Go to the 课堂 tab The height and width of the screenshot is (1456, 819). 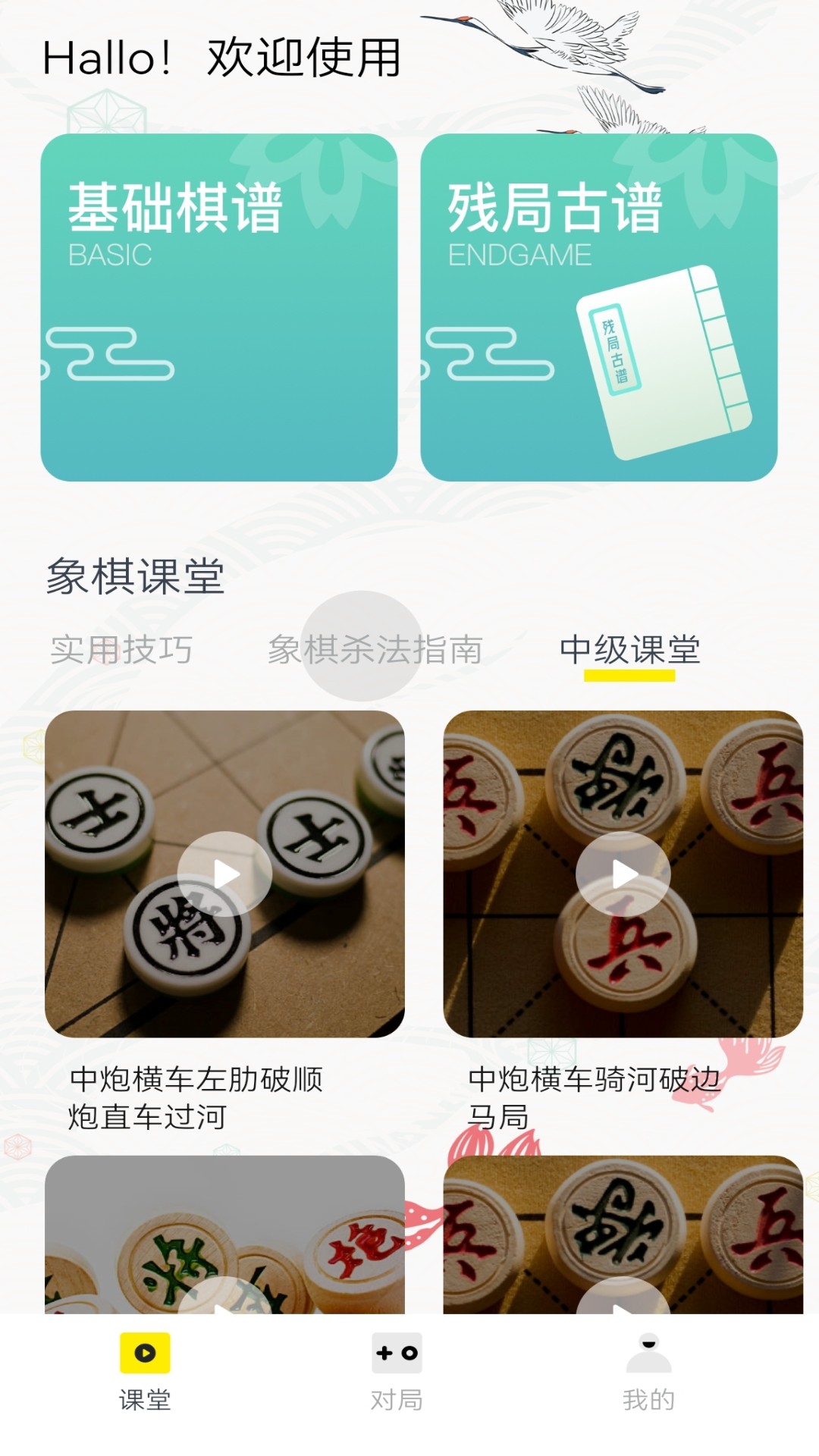[145, 1371]
